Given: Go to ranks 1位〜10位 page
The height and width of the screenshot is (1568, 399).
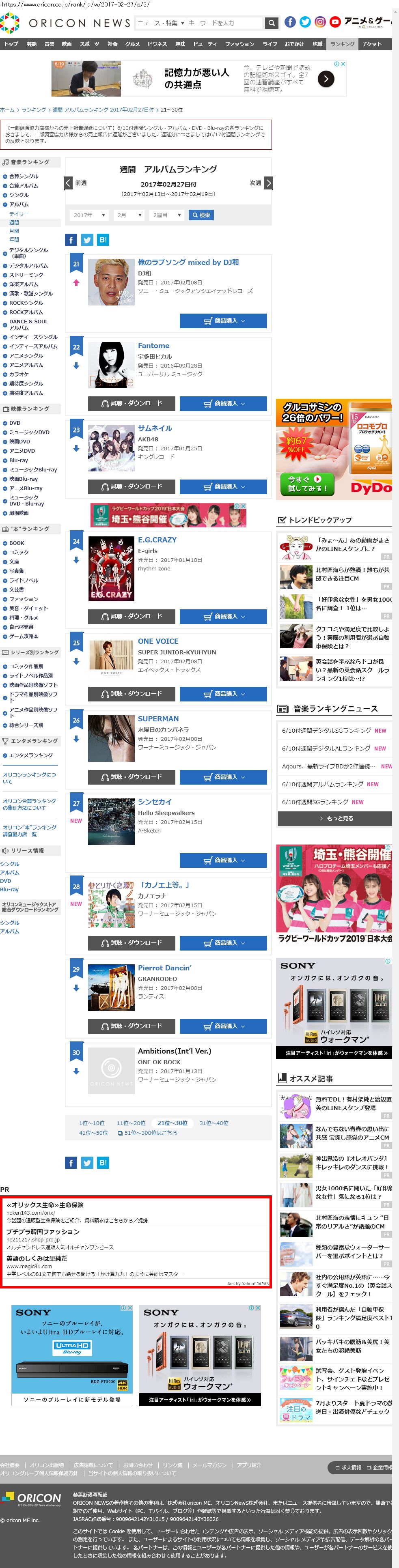Looking at the screenshot, I should coord(91,1123).
